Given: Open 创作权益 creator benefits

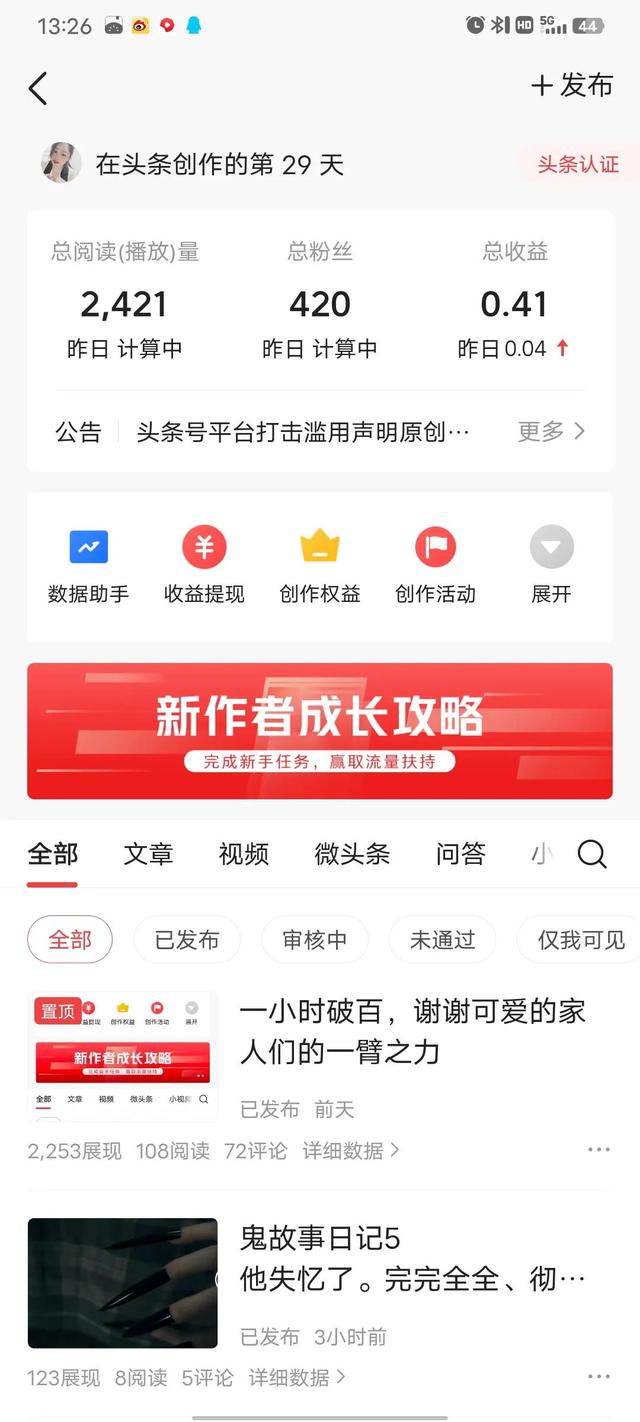Looking at the screenshot, I should coord(320,565).
